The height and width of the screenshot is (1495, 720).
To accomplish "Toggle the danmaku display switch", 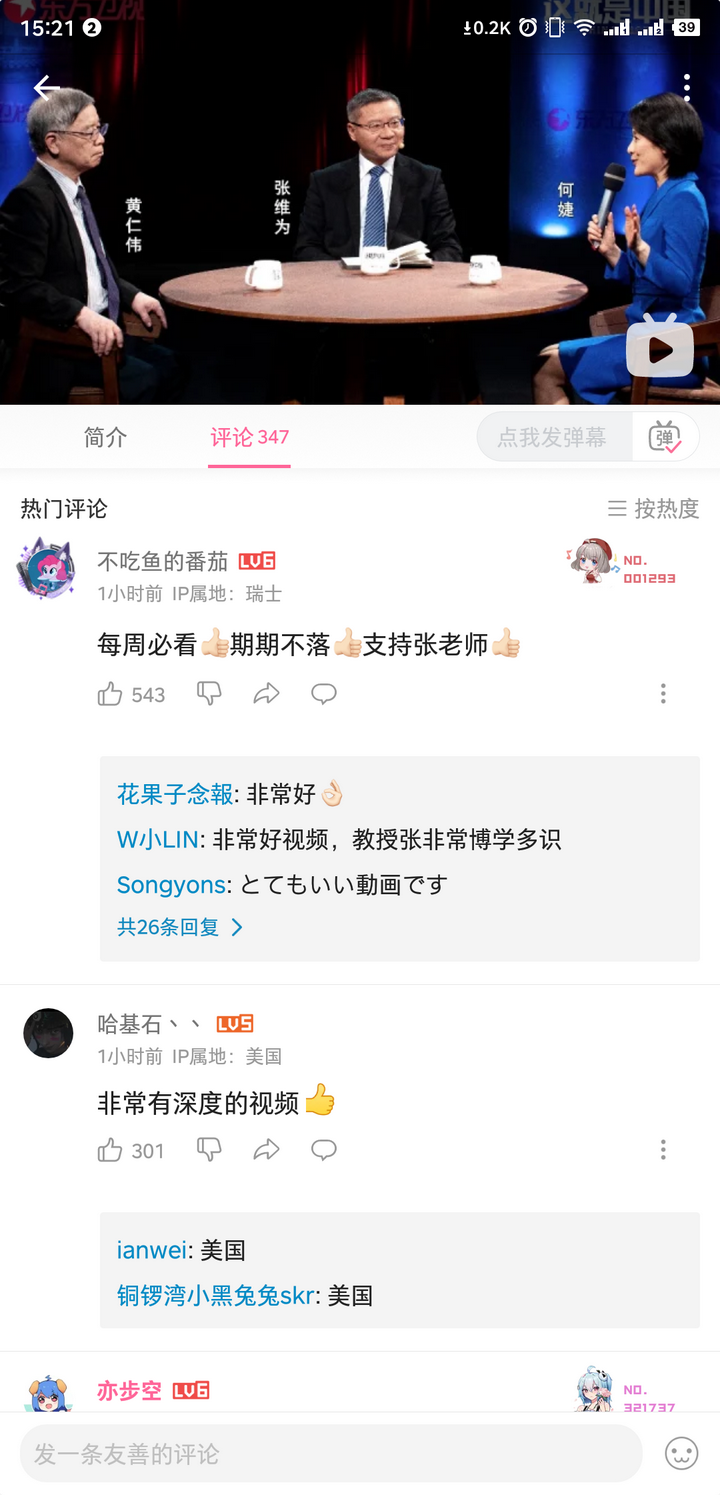I will click(x=665, y=437).
